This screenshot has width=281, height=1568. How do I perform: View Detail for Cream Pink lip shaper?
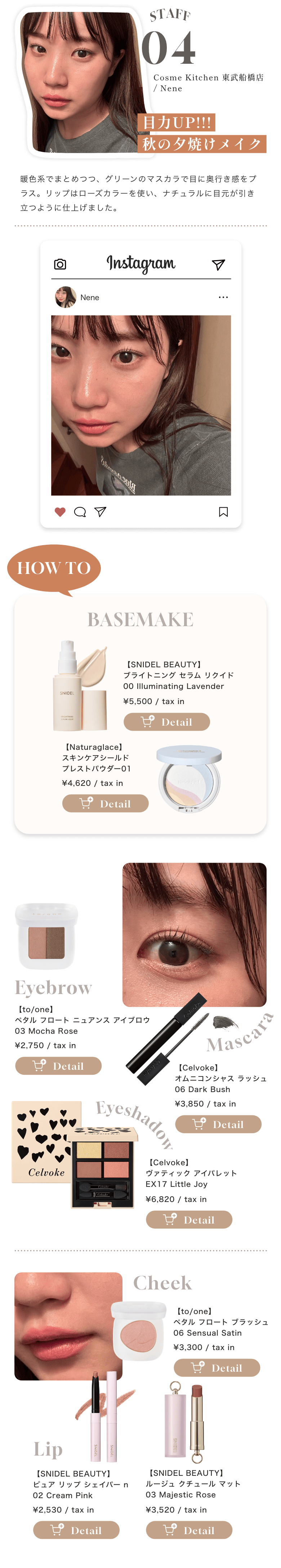click(x=76, y=1530)
